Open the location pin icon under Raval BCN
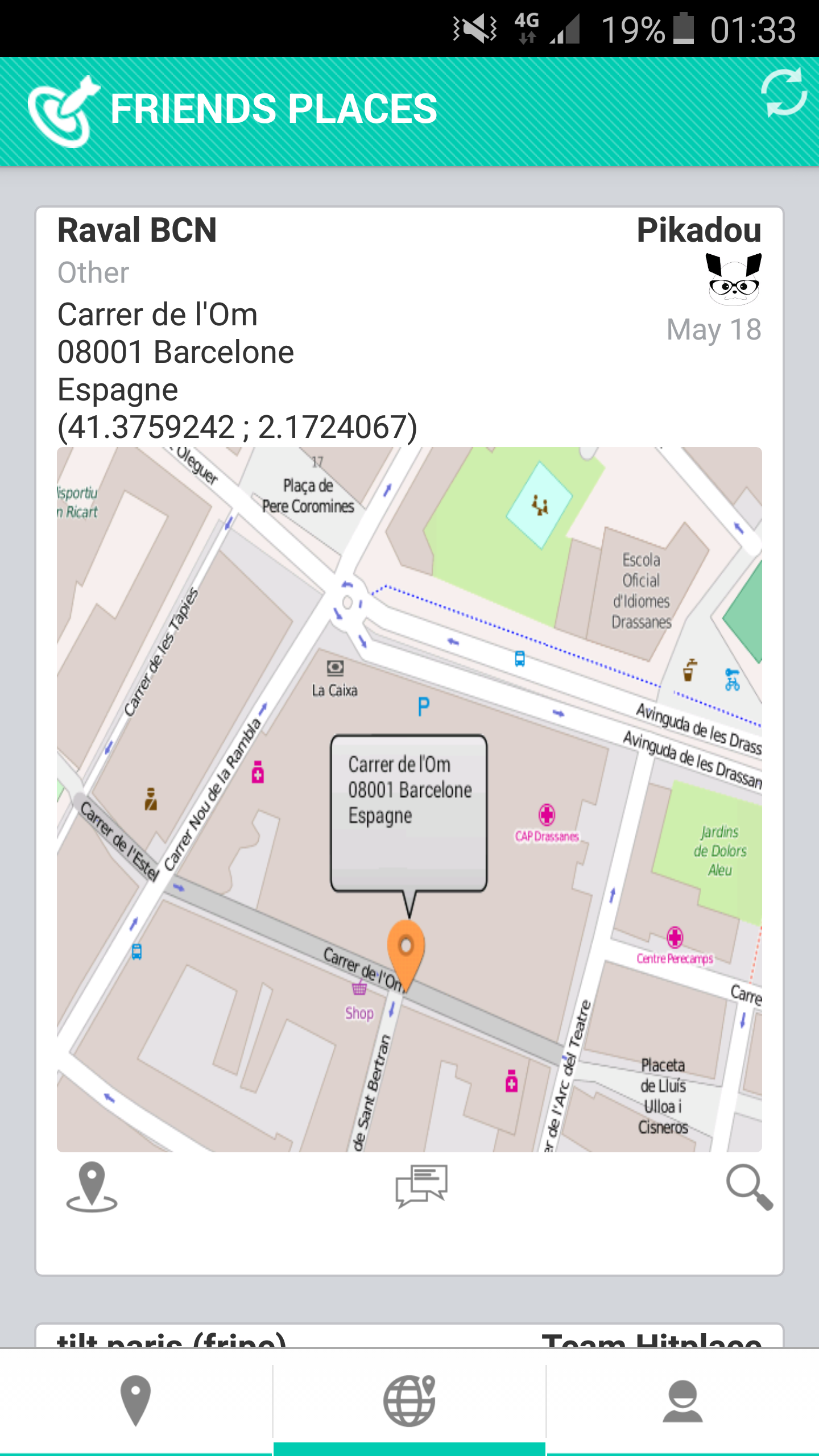The height and width of the screenshot is (1456, 819). point(92,1187)
